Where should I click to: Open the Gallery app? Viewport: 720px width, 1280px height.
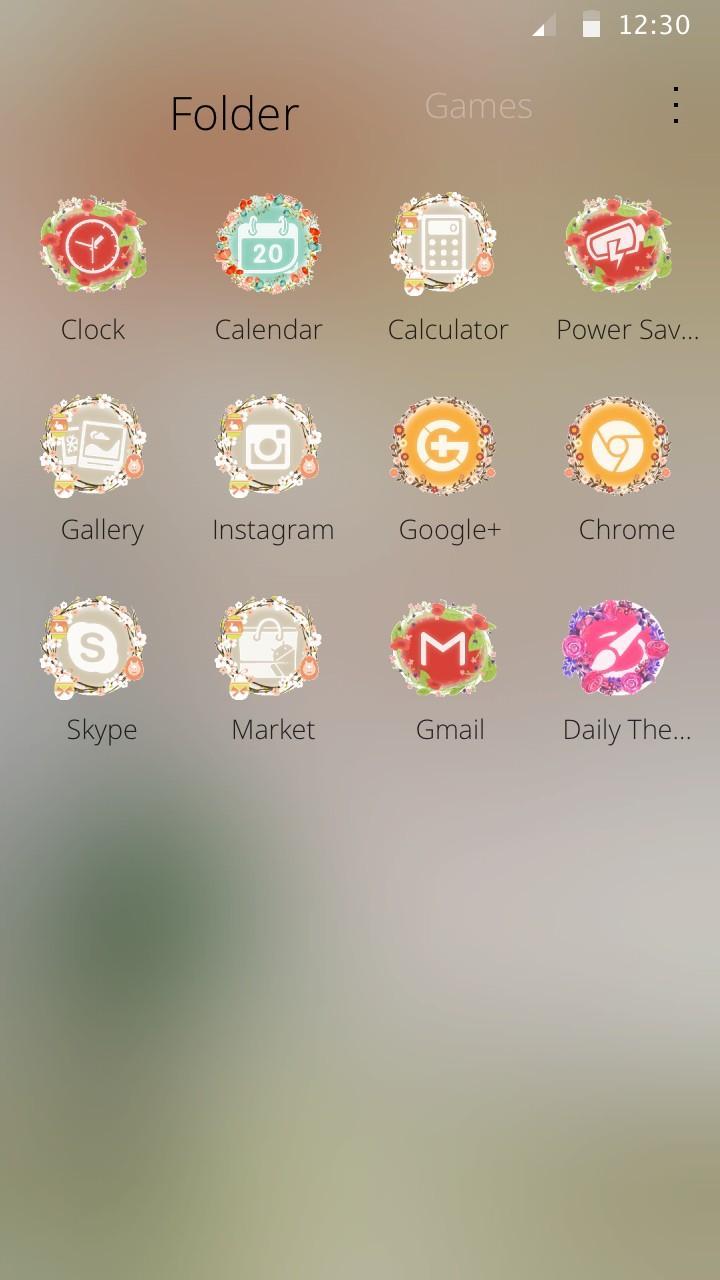(93, 446)
